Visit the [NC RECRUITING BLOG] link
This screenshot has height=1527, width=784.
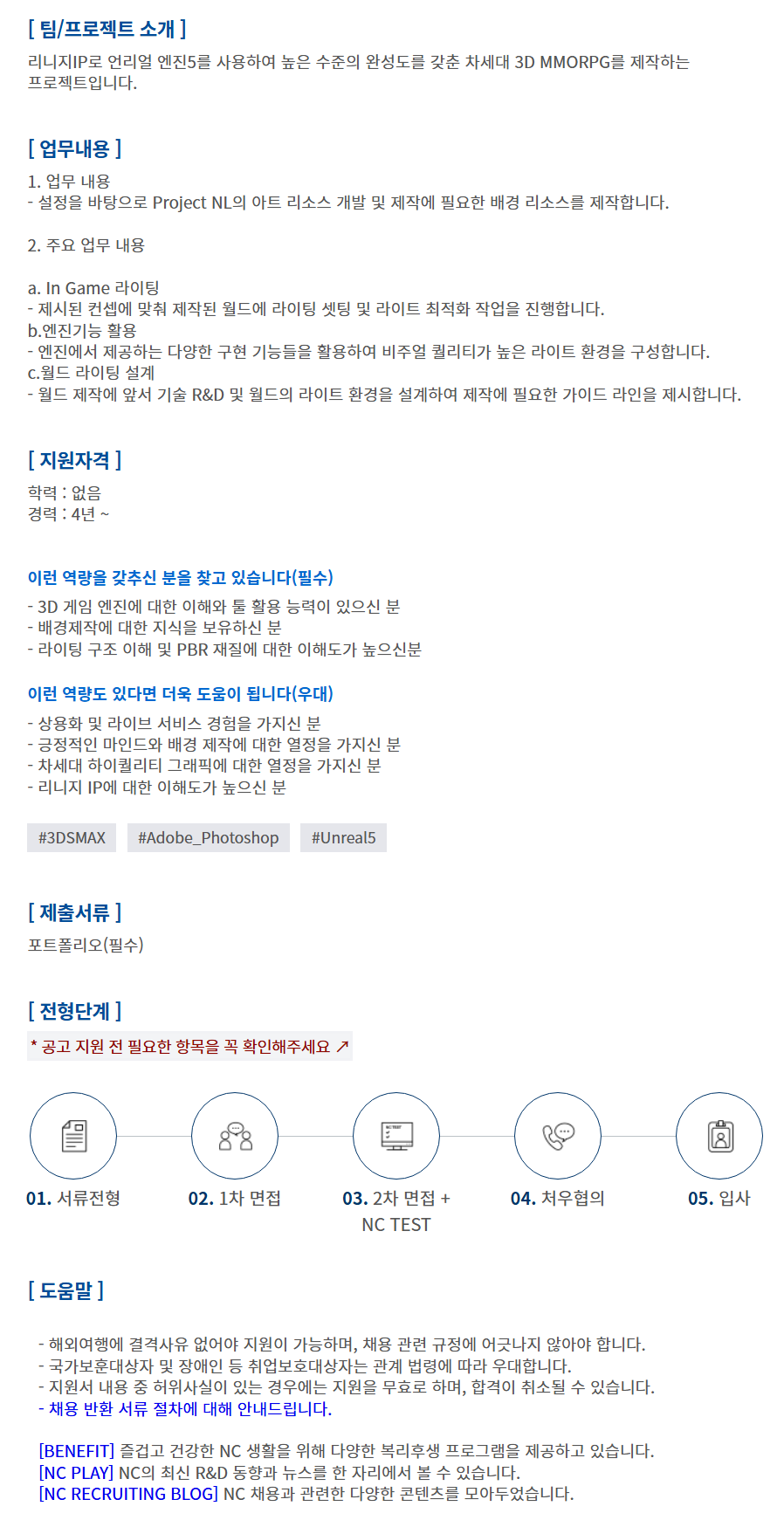(128, 1494)
